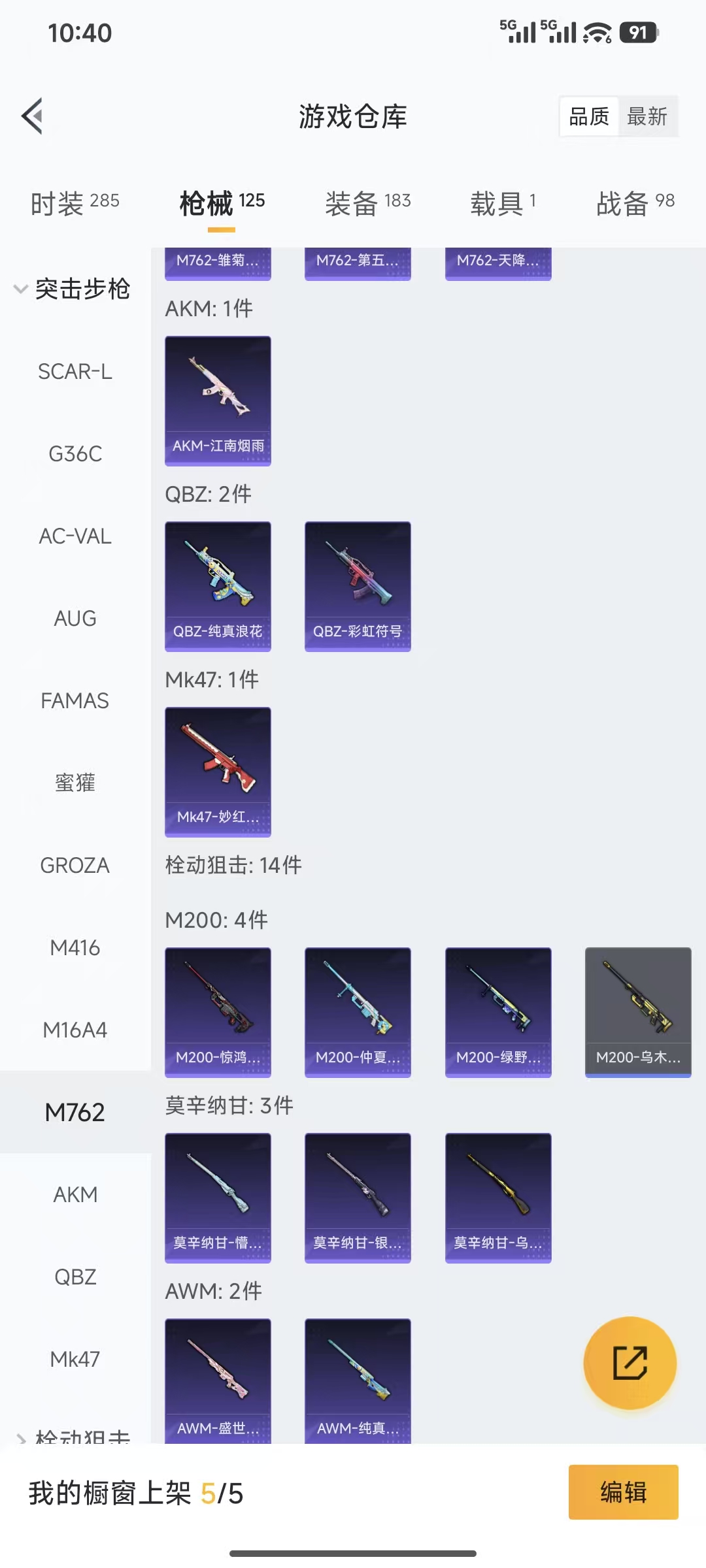The height and width of the screenshot is (1568, 706).
Task: Select M416 in the sidebar
Action: tap(75, 948)
